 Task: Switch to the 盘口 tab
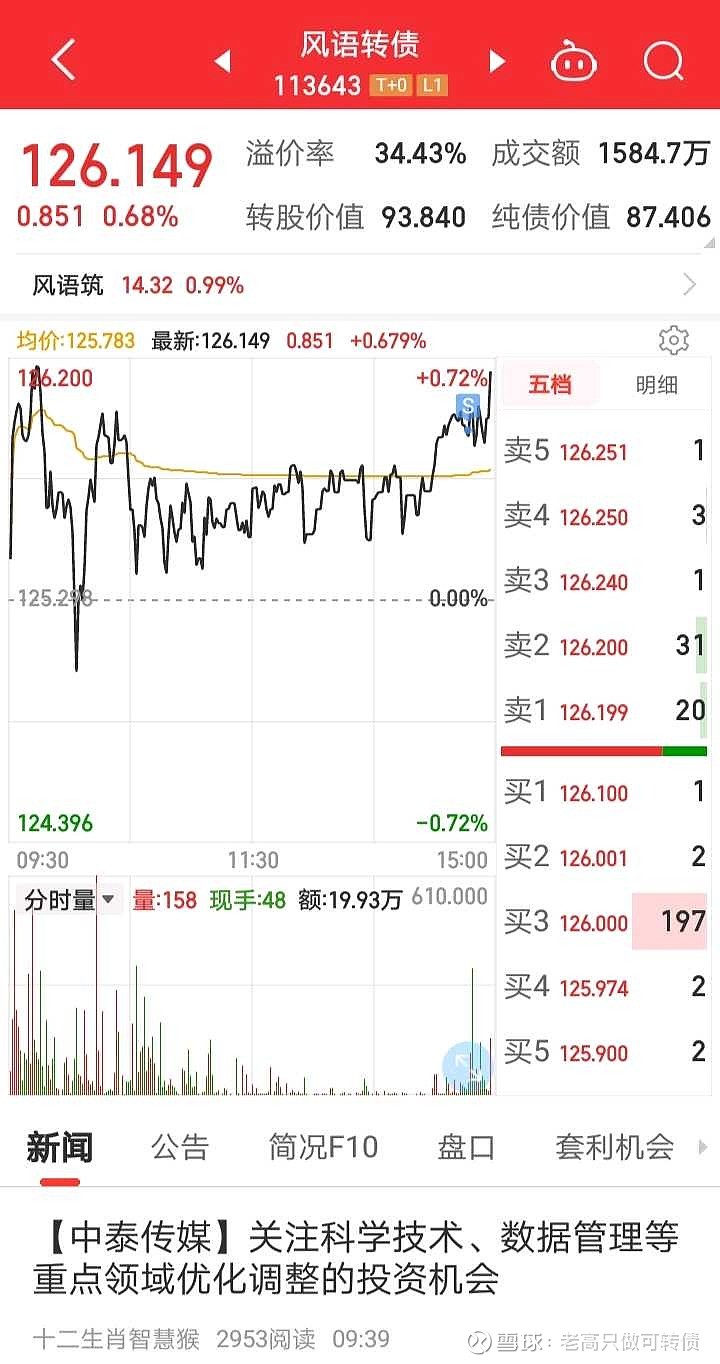tap(466, 1147)
